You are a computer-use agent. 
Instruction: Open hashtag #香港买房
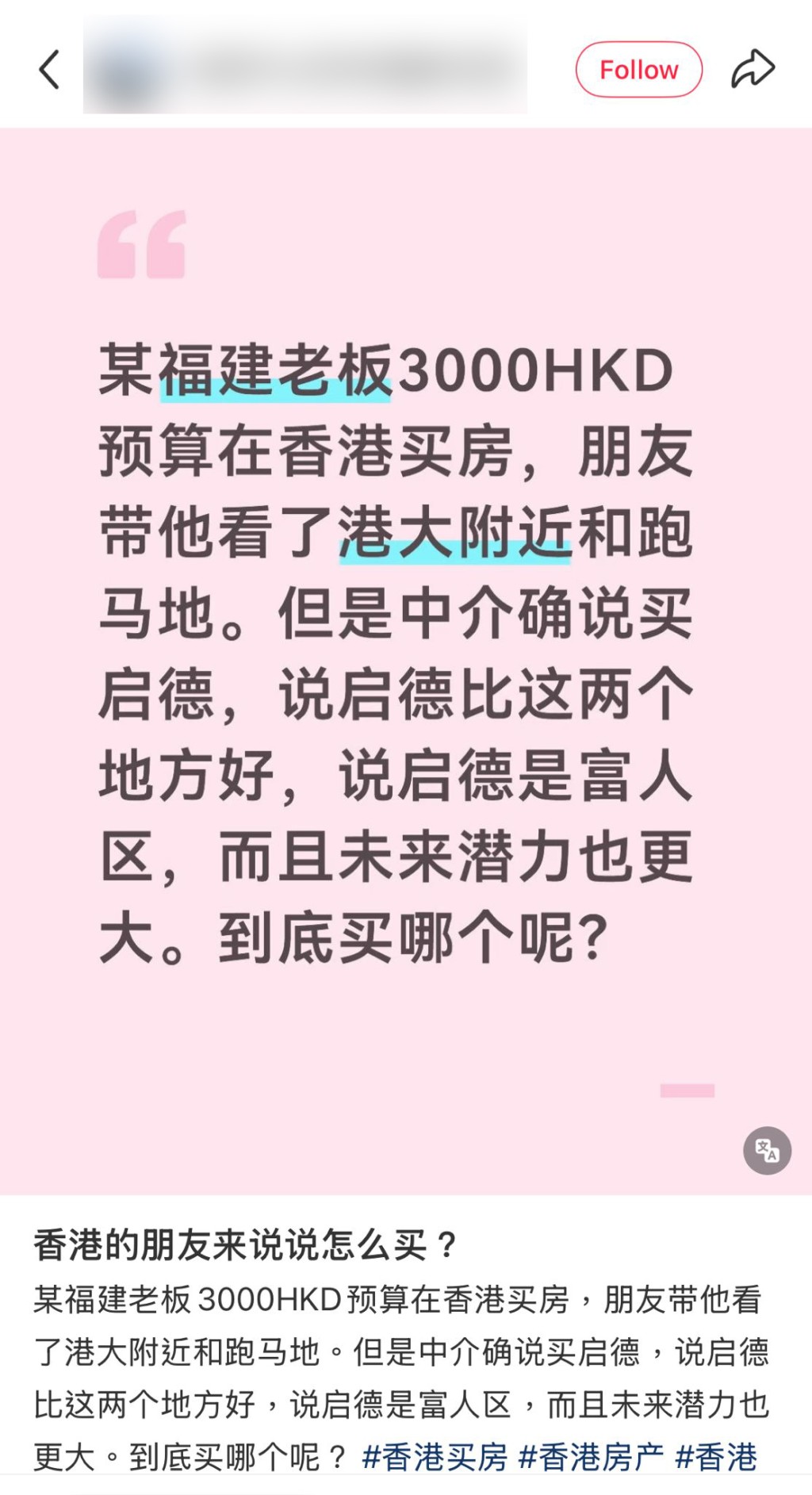coord(435,1457)
